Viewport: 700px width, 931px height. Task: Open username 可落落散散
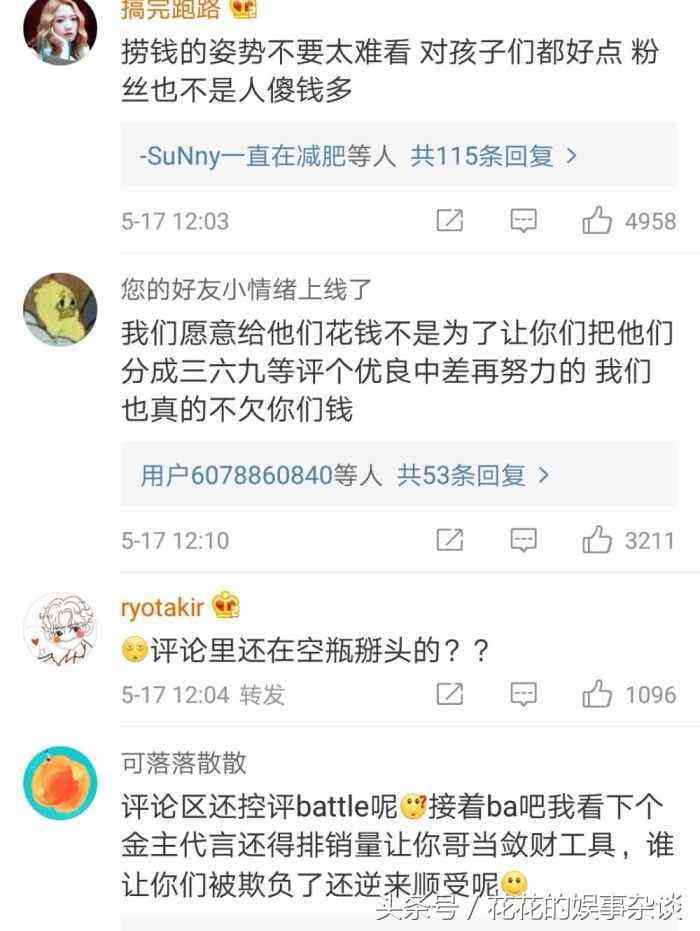(x=183, y=763)
